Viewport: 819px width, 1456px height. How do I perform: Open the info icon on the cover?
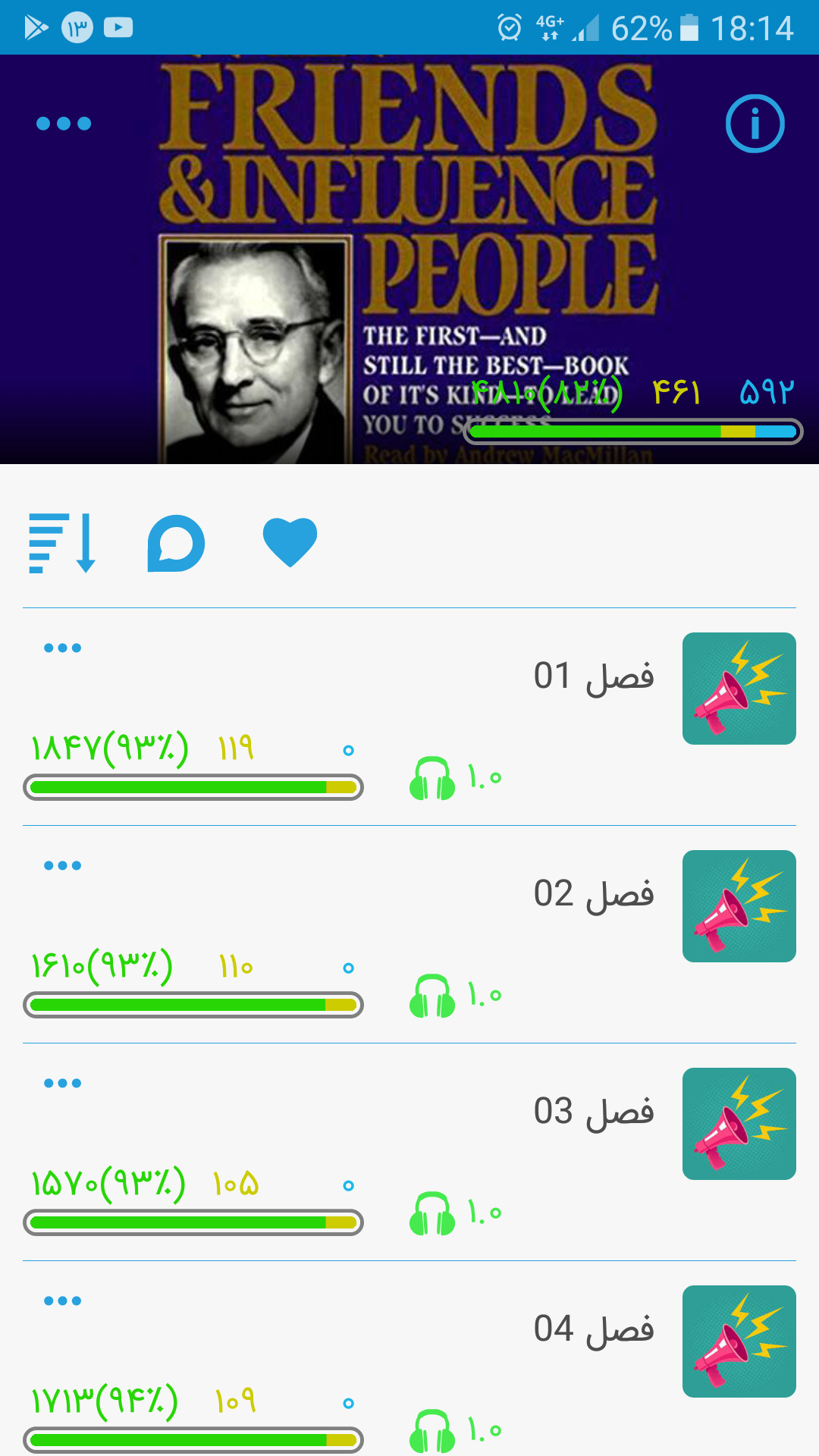pos(755,124)
